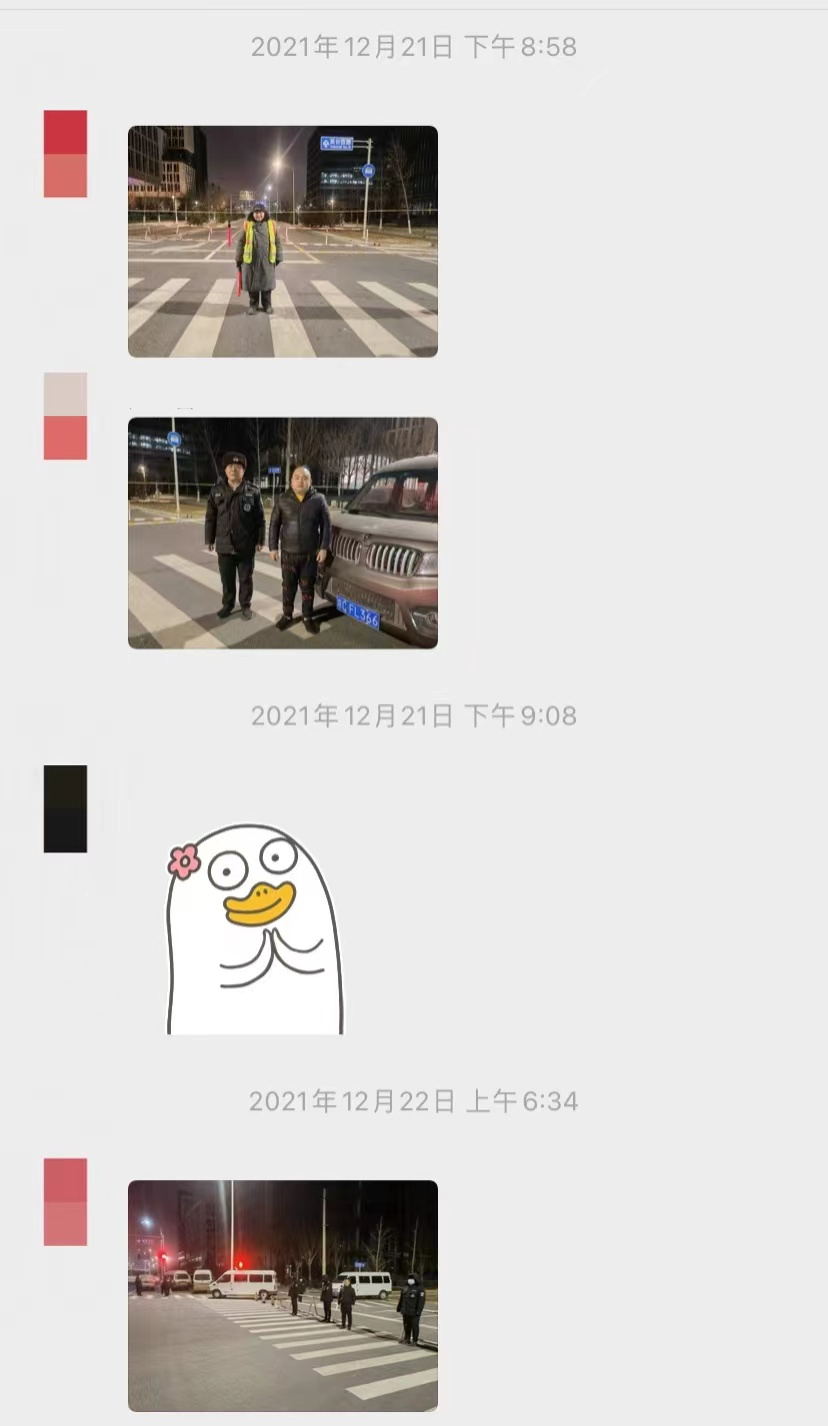Open photo of guards at crosswalk with vans
Screen dimensions: 828x1426
point(282,1295)
